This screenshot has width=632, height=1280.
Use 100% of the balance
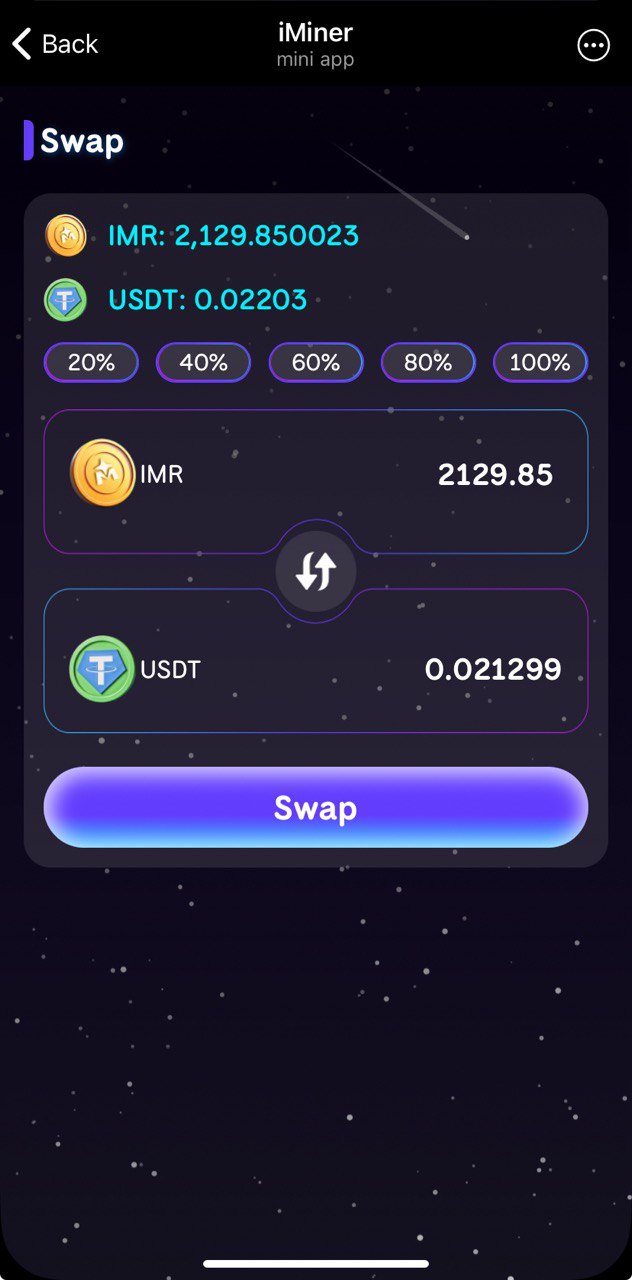(x=540, y=363)
